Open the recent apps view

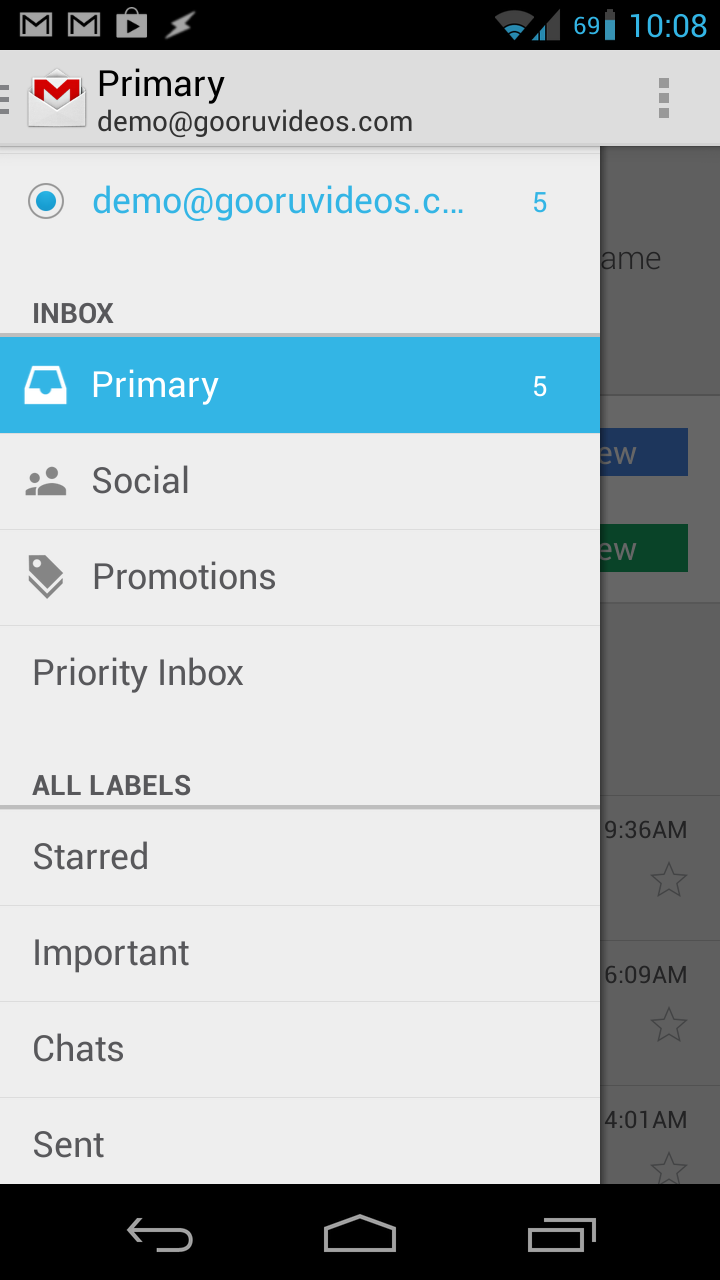(x=561, y=1234)
